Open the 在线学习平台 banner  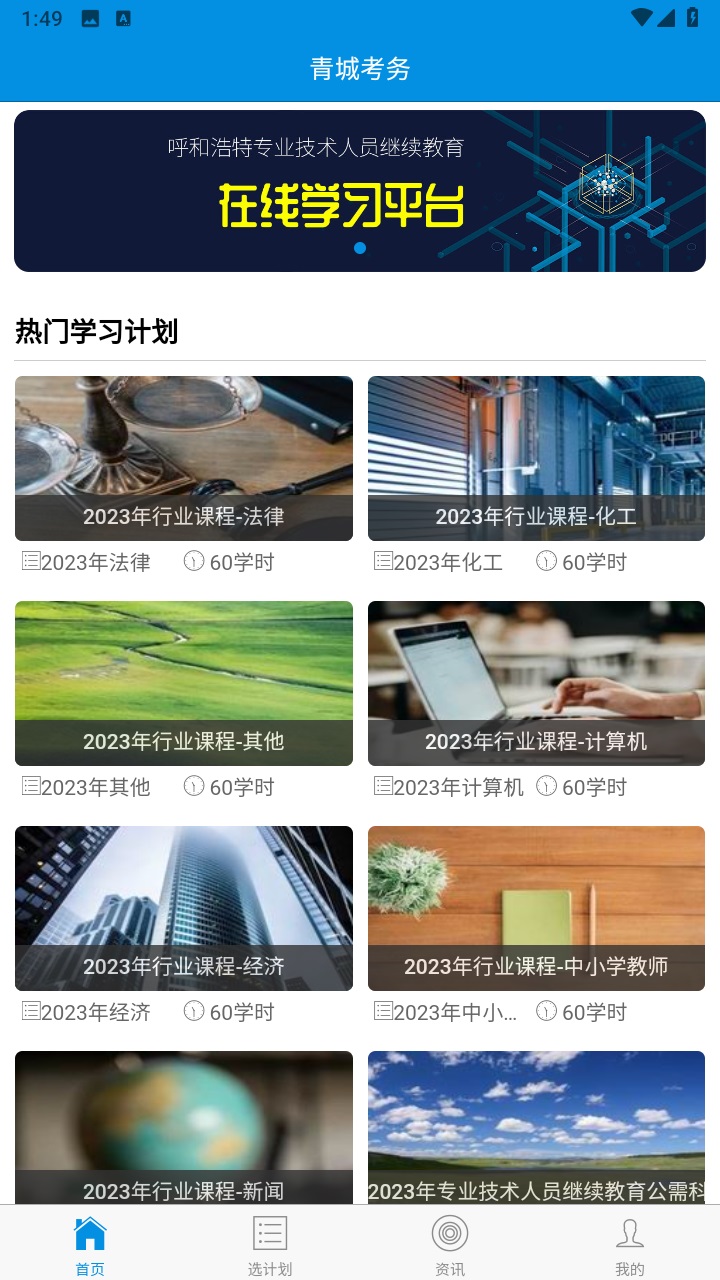point(359,190)
